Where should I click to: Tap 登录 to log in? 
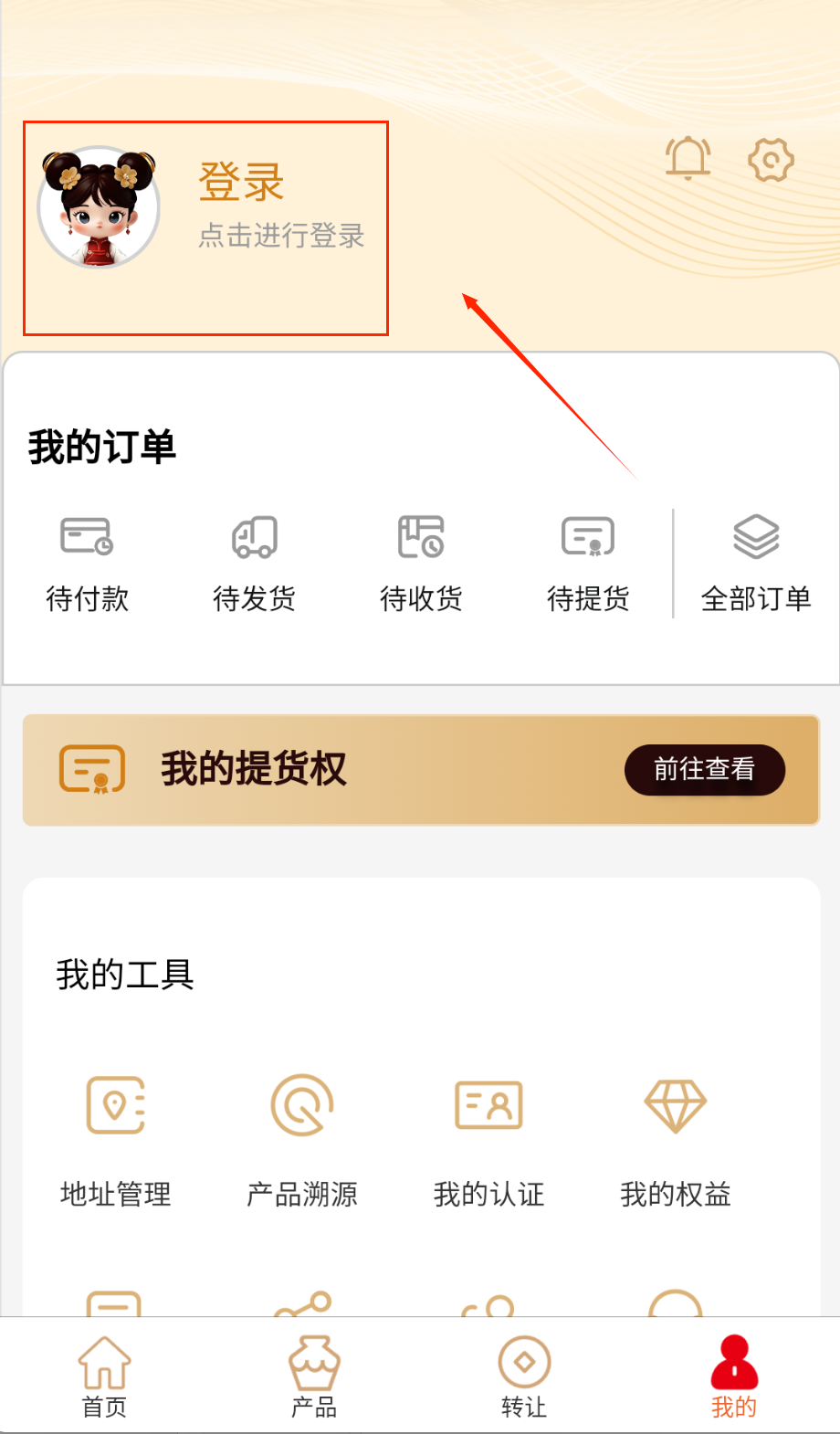click(x=242, y=183)
